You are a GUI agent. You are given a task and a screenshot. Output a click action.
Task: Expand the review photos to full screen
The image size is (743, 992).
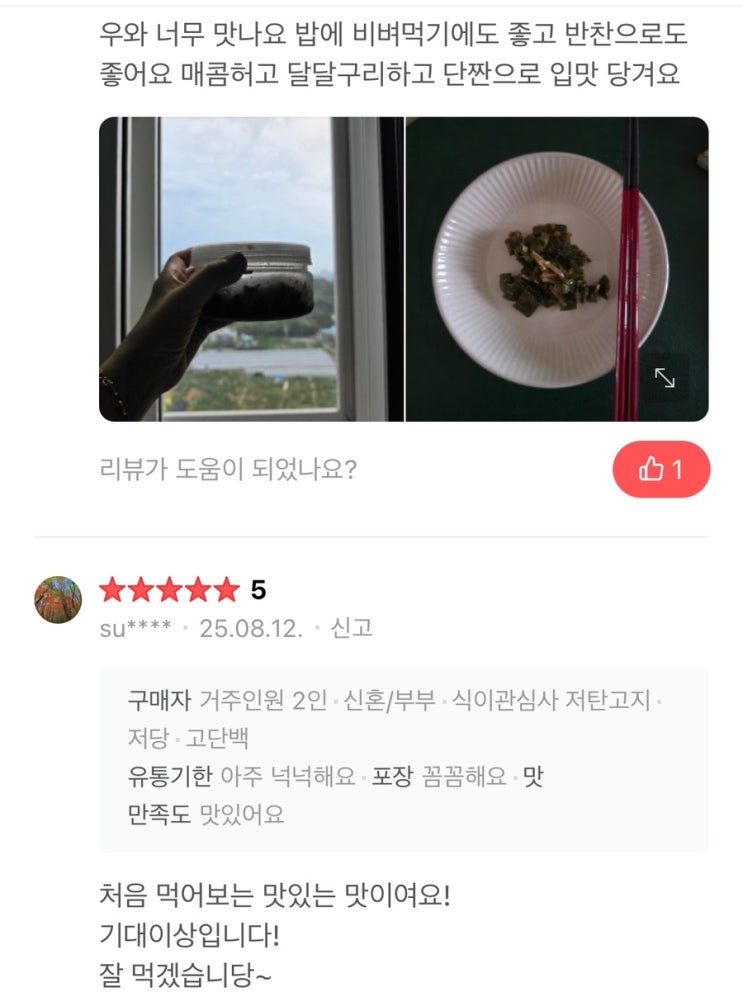click(665, 377)
